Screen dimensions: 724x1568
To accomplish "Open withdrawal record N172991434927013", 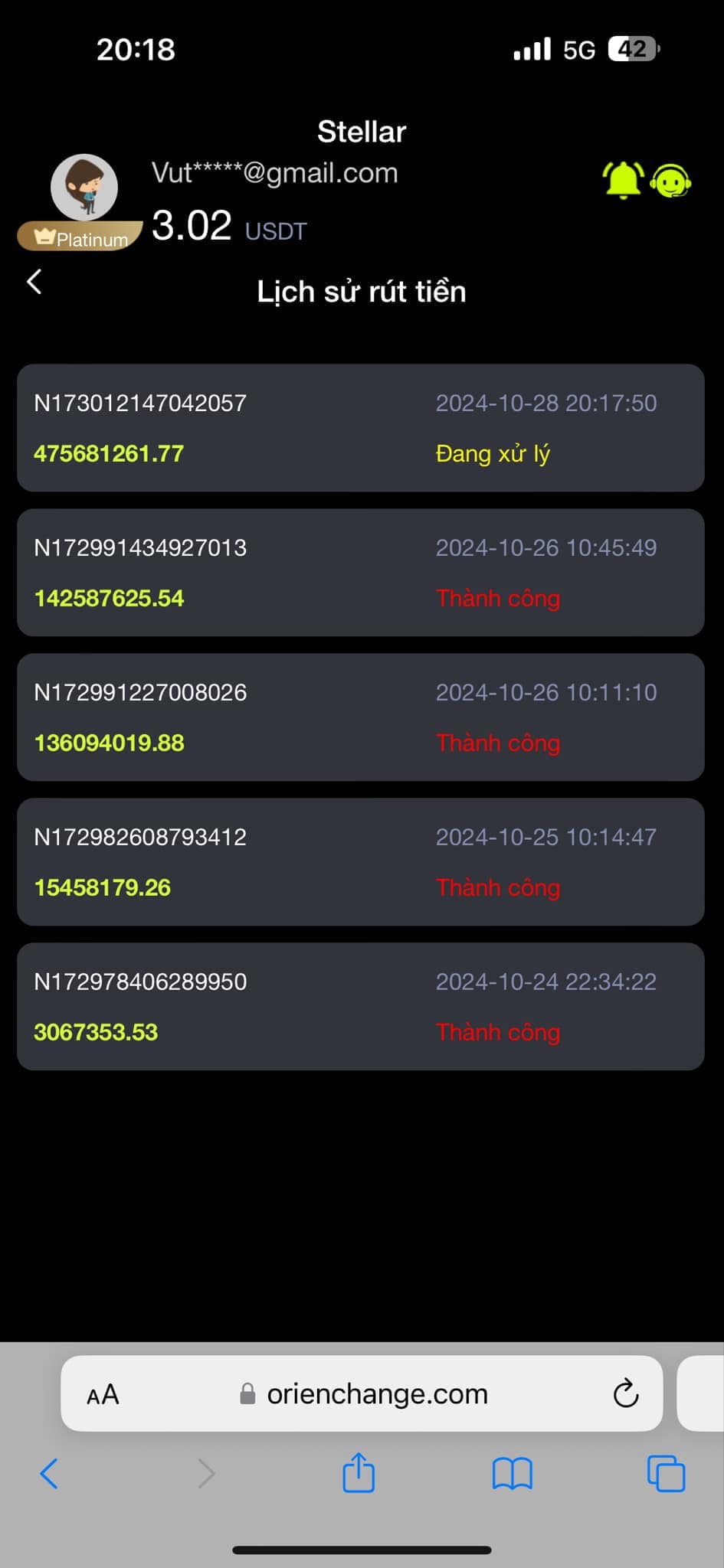I will pyautogui.click(x=360, y=572).
